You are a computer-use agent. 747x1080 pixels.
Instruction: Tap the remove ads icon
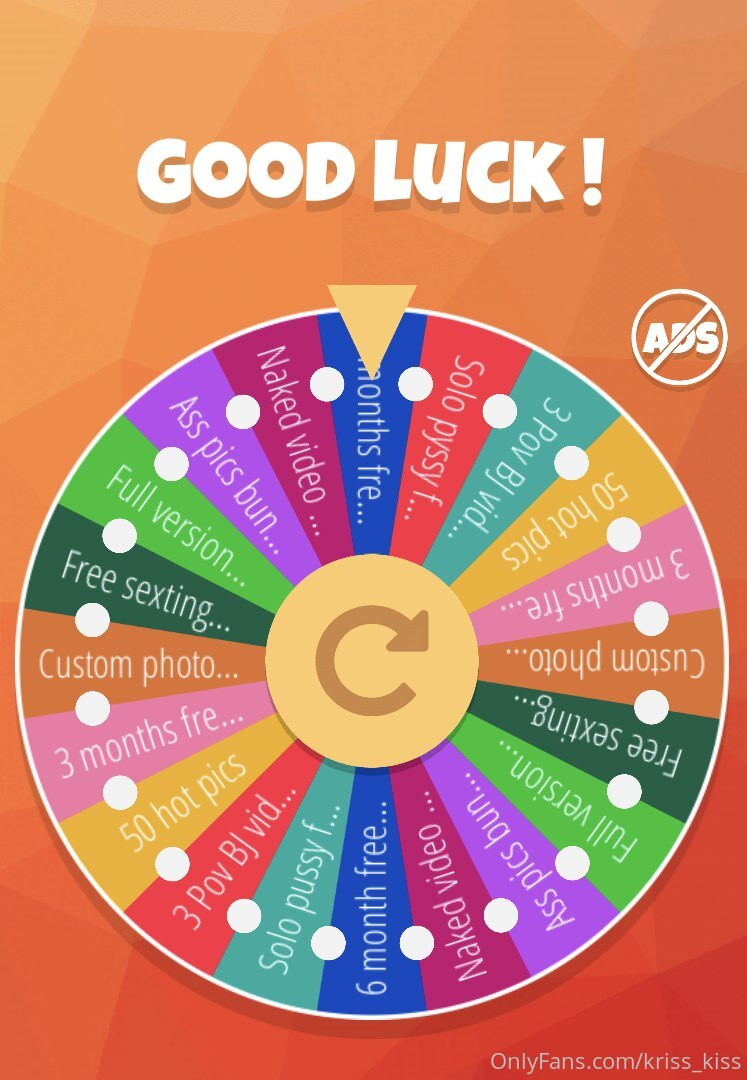point(679,338)
